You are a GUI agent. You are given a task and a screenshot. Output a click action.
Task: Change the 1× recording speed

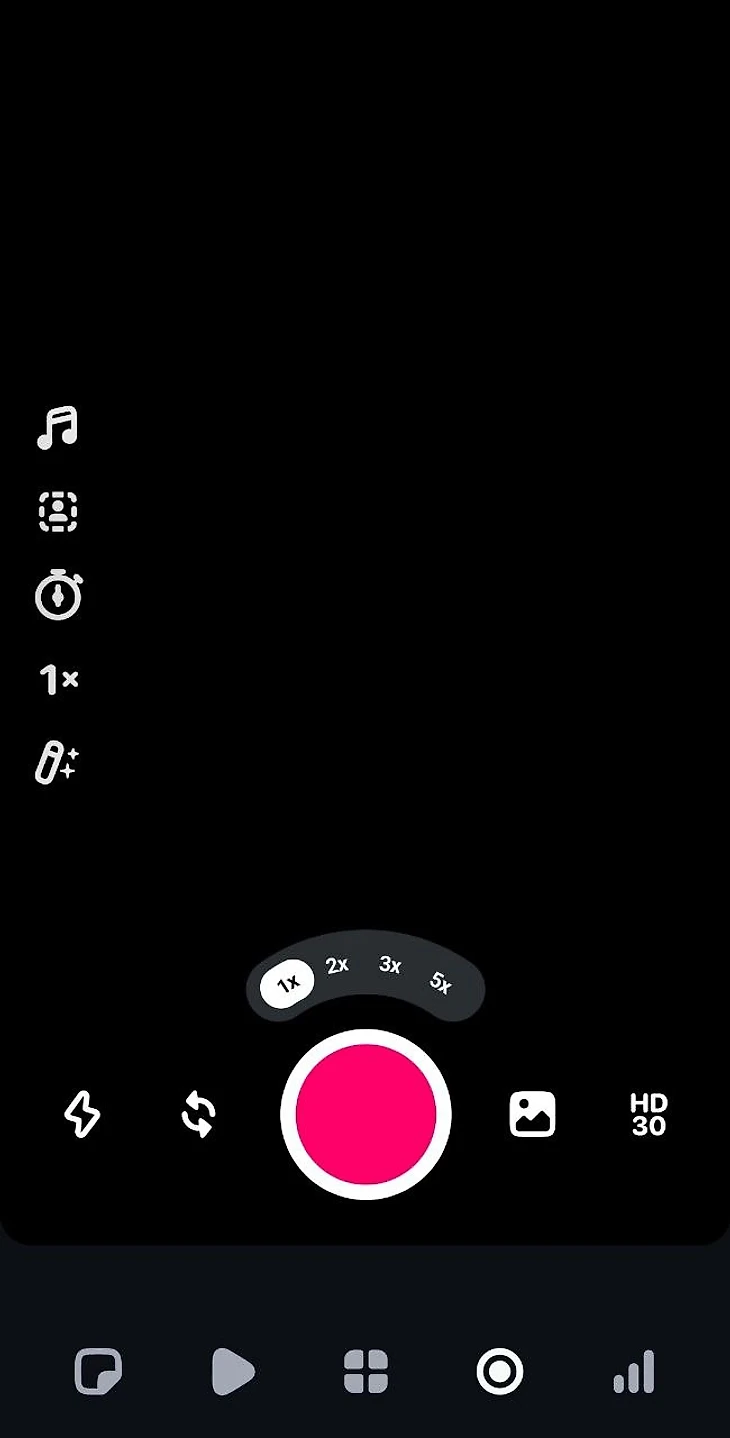click(58, 680)
